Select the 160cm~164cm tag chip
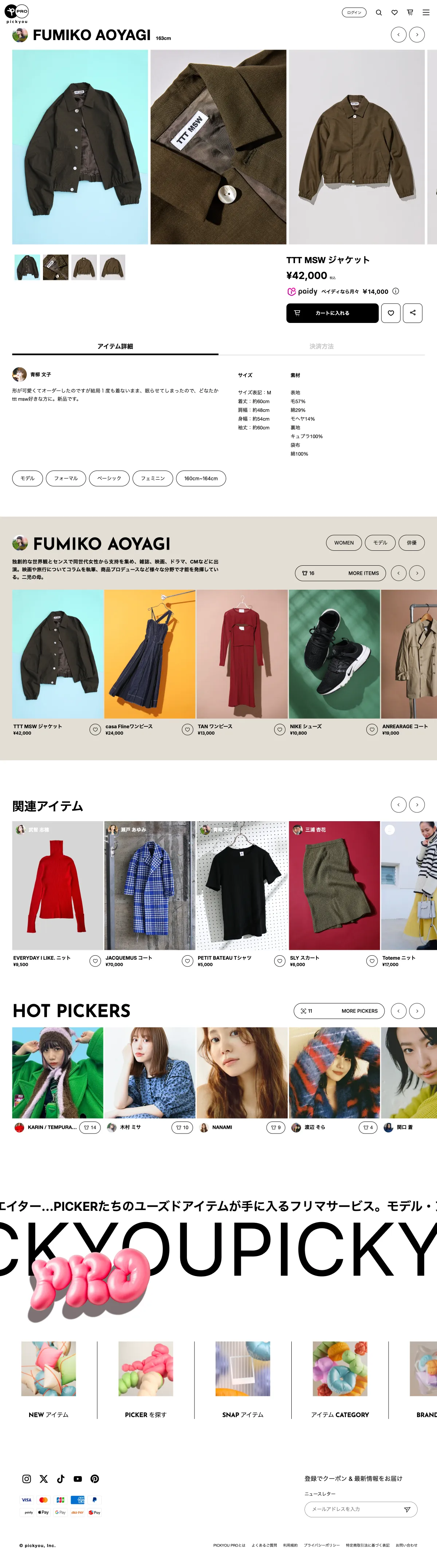The image size is (437, 1568). (x=201, y=479)
